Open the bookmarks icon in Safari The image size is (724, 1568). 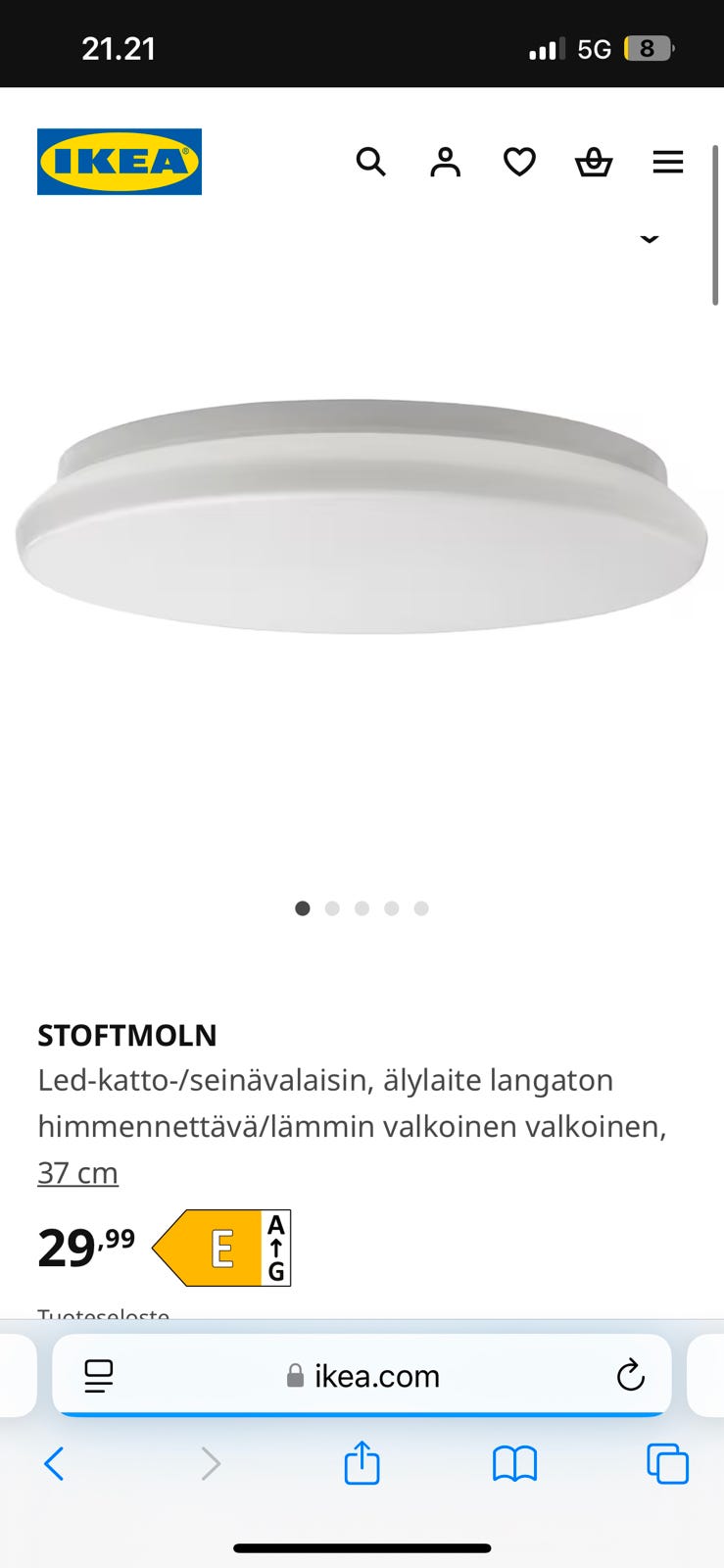[x=513, y=1464]
